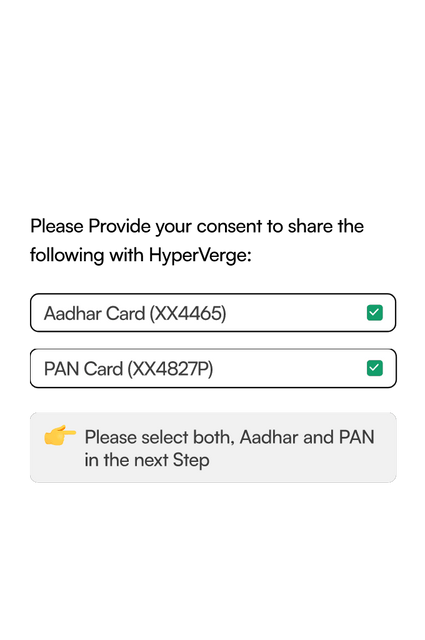
Task: Uncheck the Aadhar Card (XX4465) checkbox
Action: click(374, 313)
